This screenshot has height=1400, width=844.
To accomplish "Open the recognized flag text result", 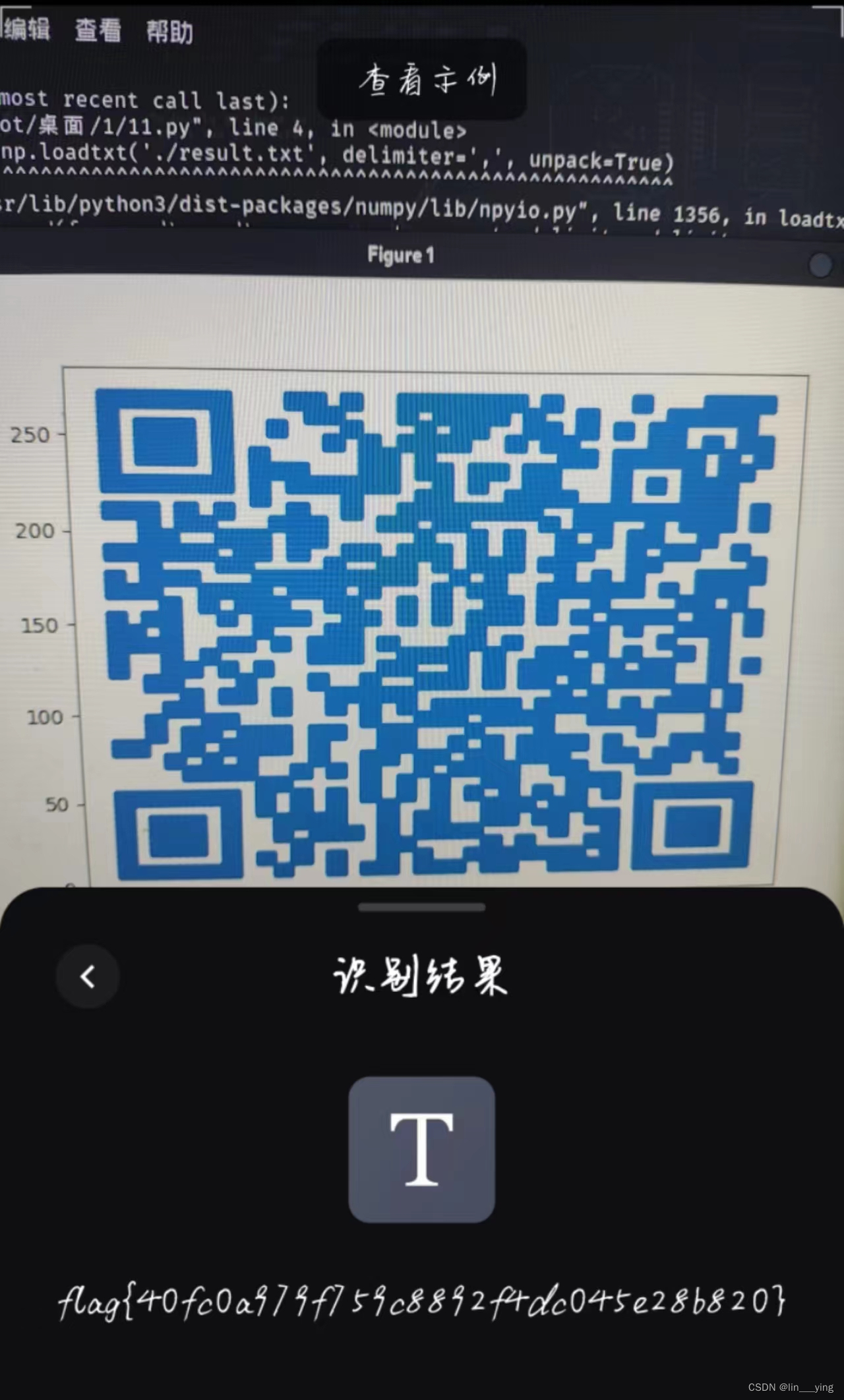I will [x=422, y=1301].
